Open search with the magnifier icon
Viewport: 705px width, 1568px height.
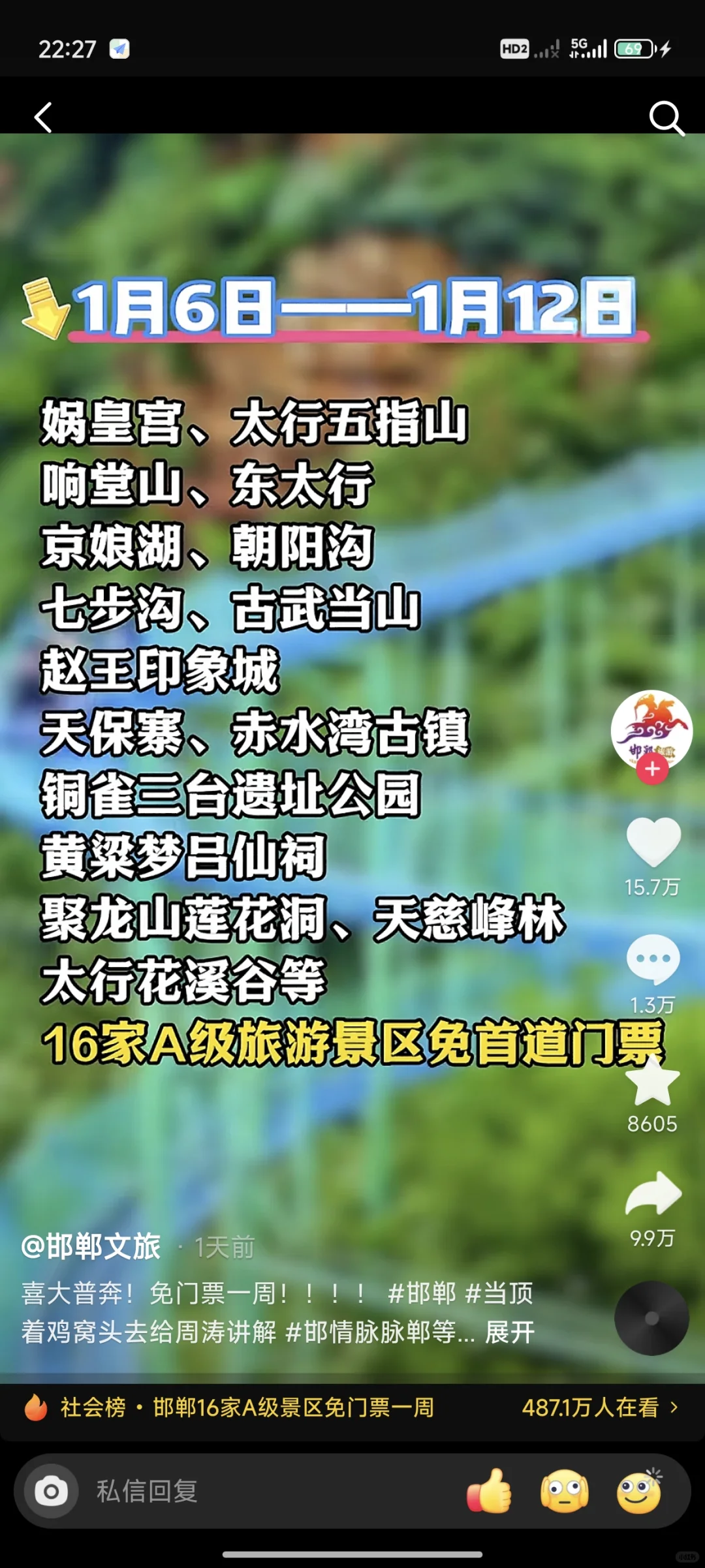(x=666, y=118)
